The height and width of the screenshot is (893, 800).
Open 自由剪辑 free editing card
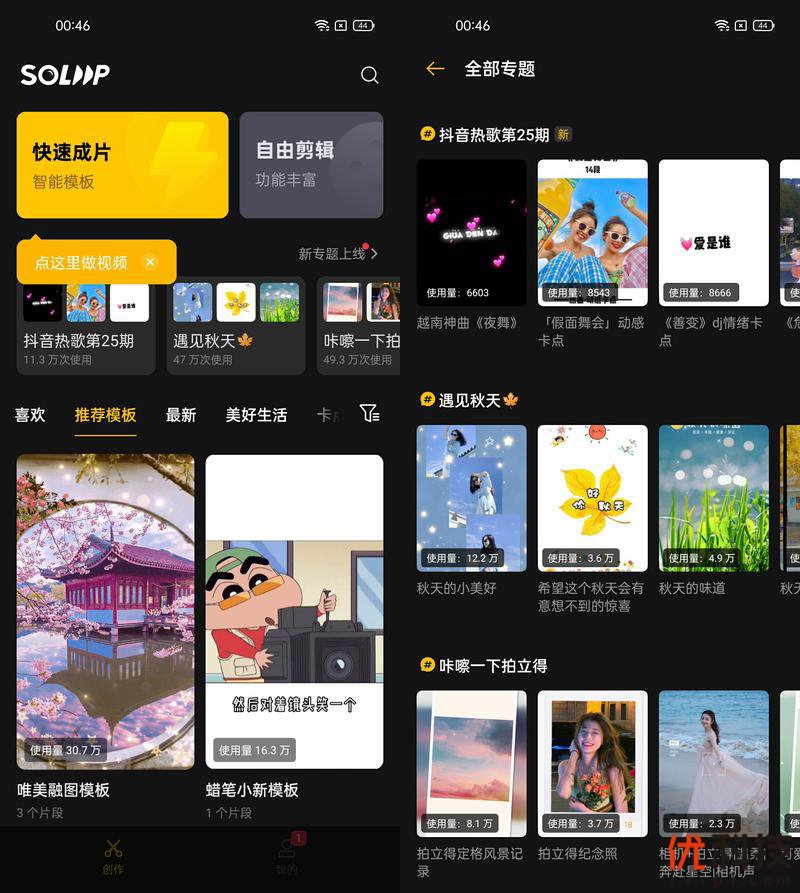point(311,165)
